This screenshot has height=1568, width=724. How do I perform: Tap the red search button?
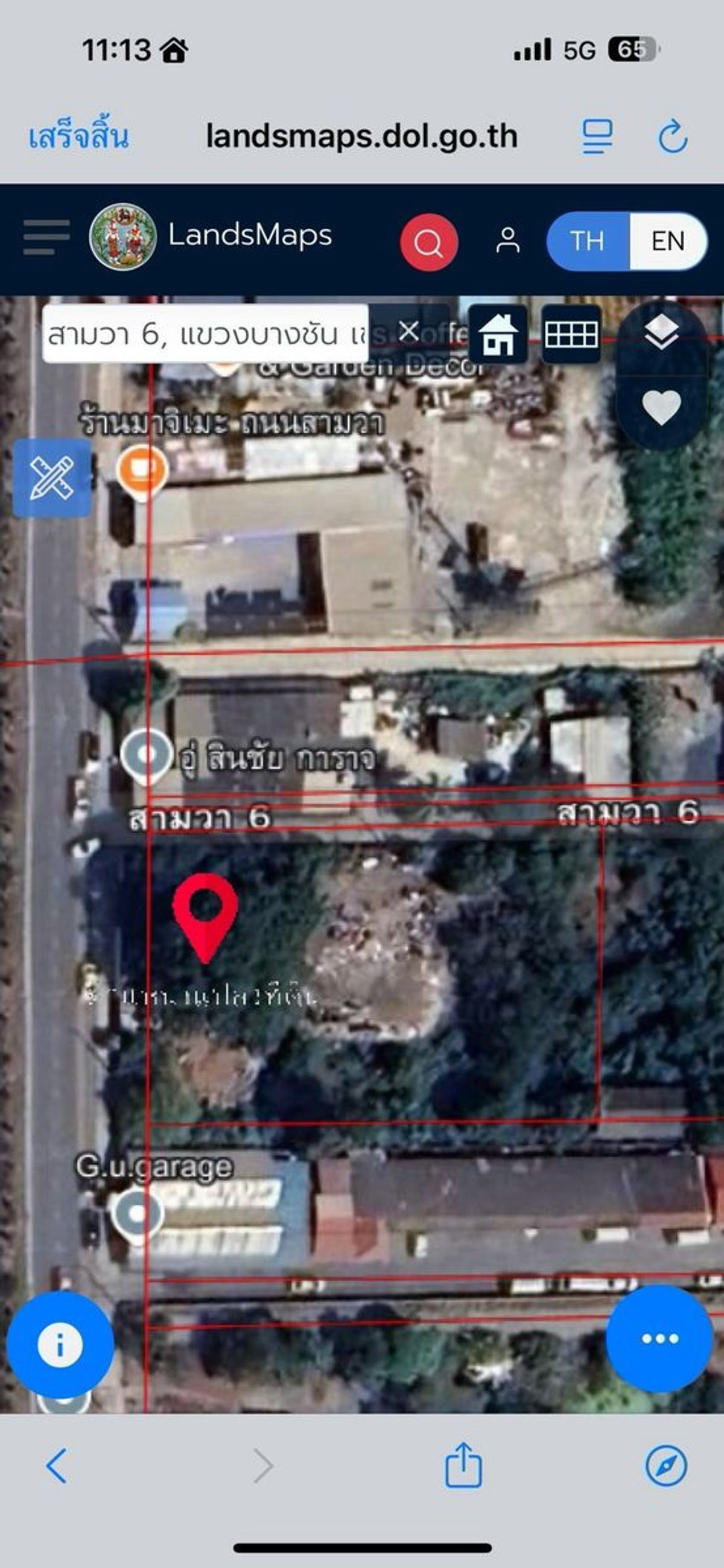[x=429, y=243]
